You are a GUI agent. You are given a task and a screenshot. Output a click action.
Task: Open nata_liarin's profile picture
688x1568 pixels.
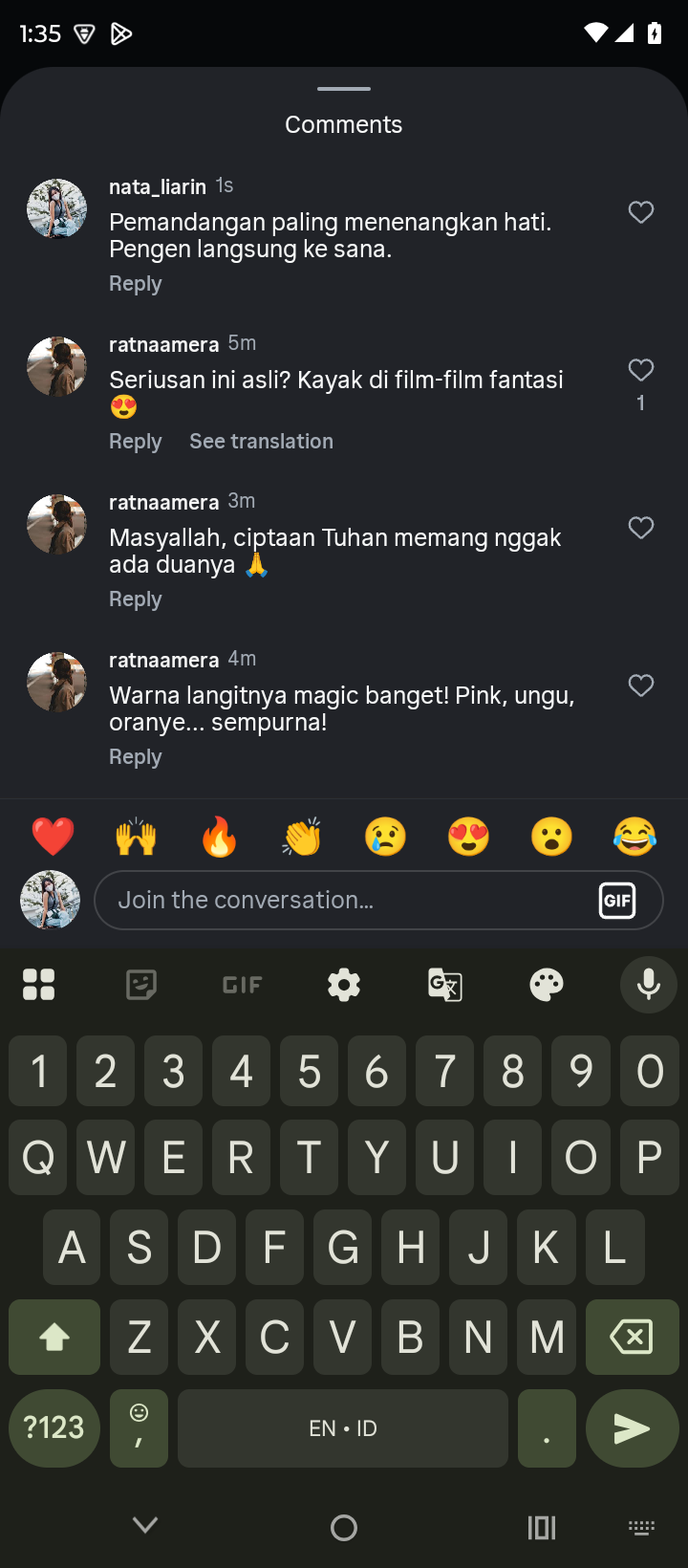click(x=56, y=208)
